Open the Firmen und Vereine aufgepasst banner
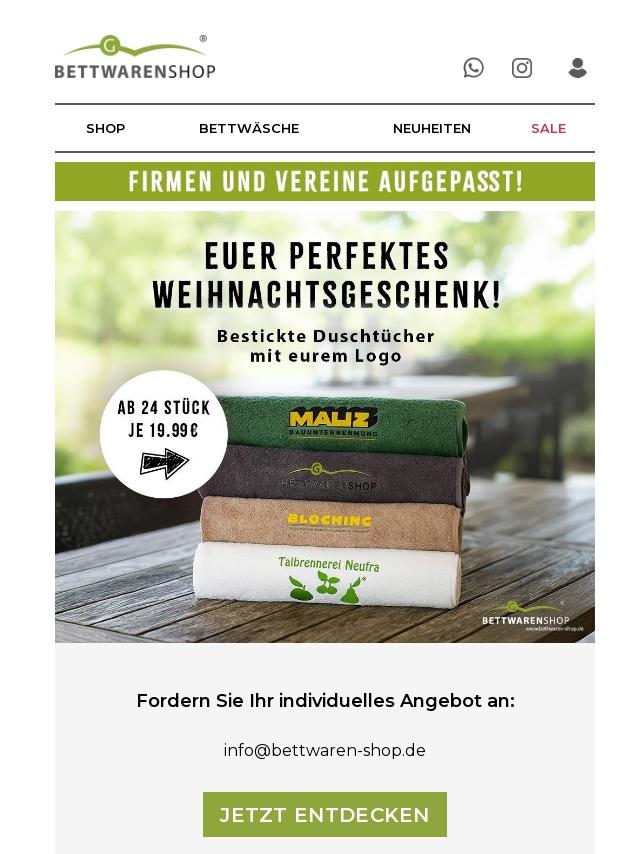The height and width of the screenshot is (854, 640). pos(324,182)
